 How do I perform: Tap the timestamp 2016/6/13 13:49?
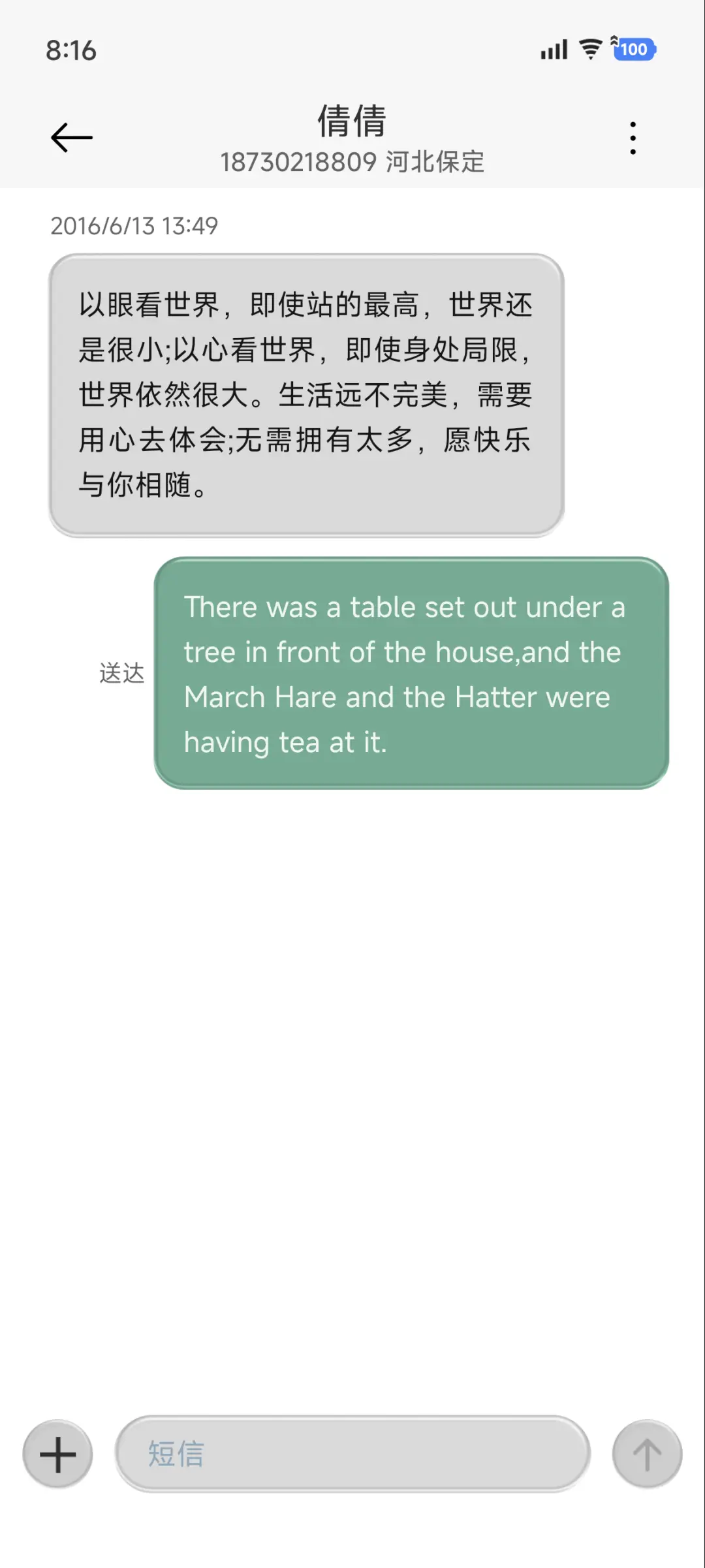(x=134, y=227)
